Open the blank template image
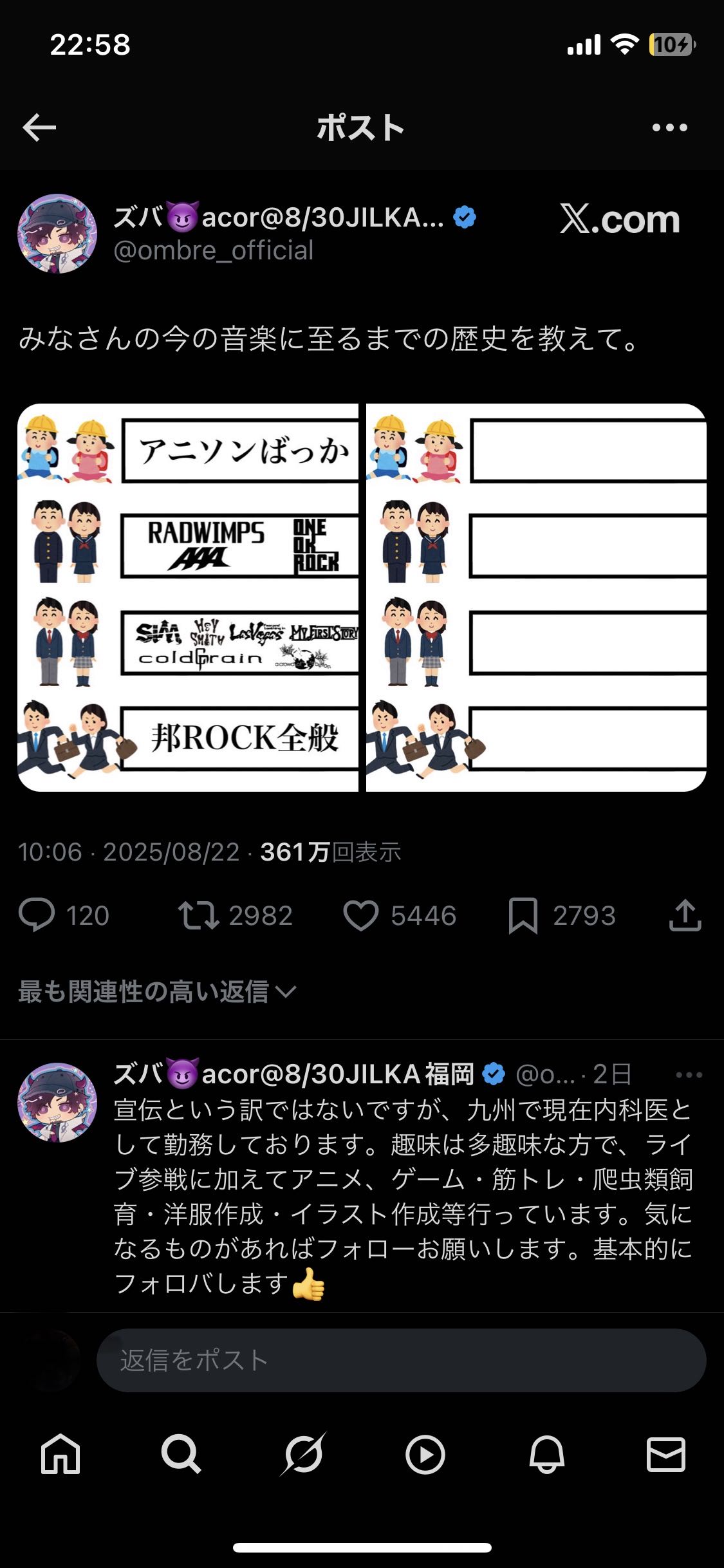Screen dimensions: 724x1568 (536, 597)
